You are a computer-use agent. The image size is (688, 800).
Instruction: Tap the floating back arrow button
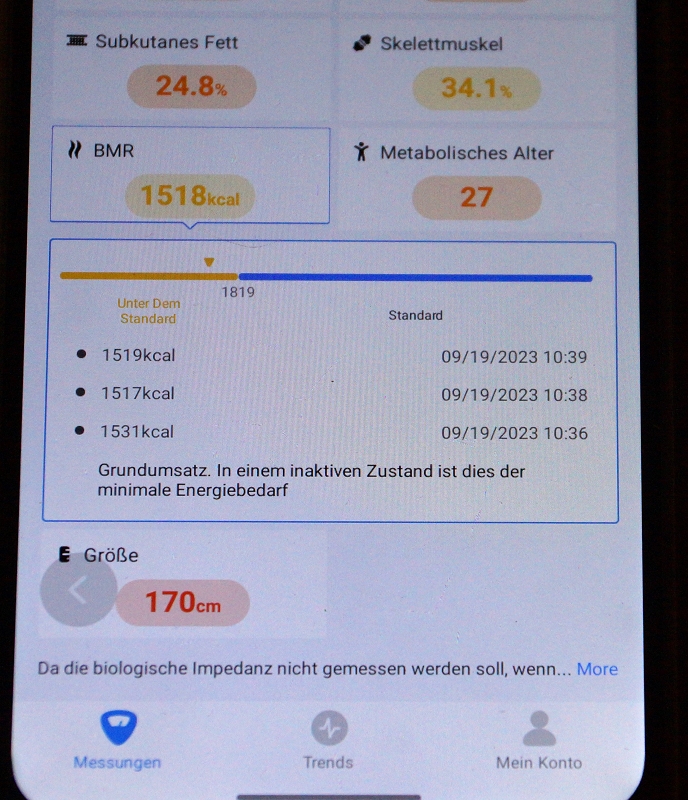[78, 590]
